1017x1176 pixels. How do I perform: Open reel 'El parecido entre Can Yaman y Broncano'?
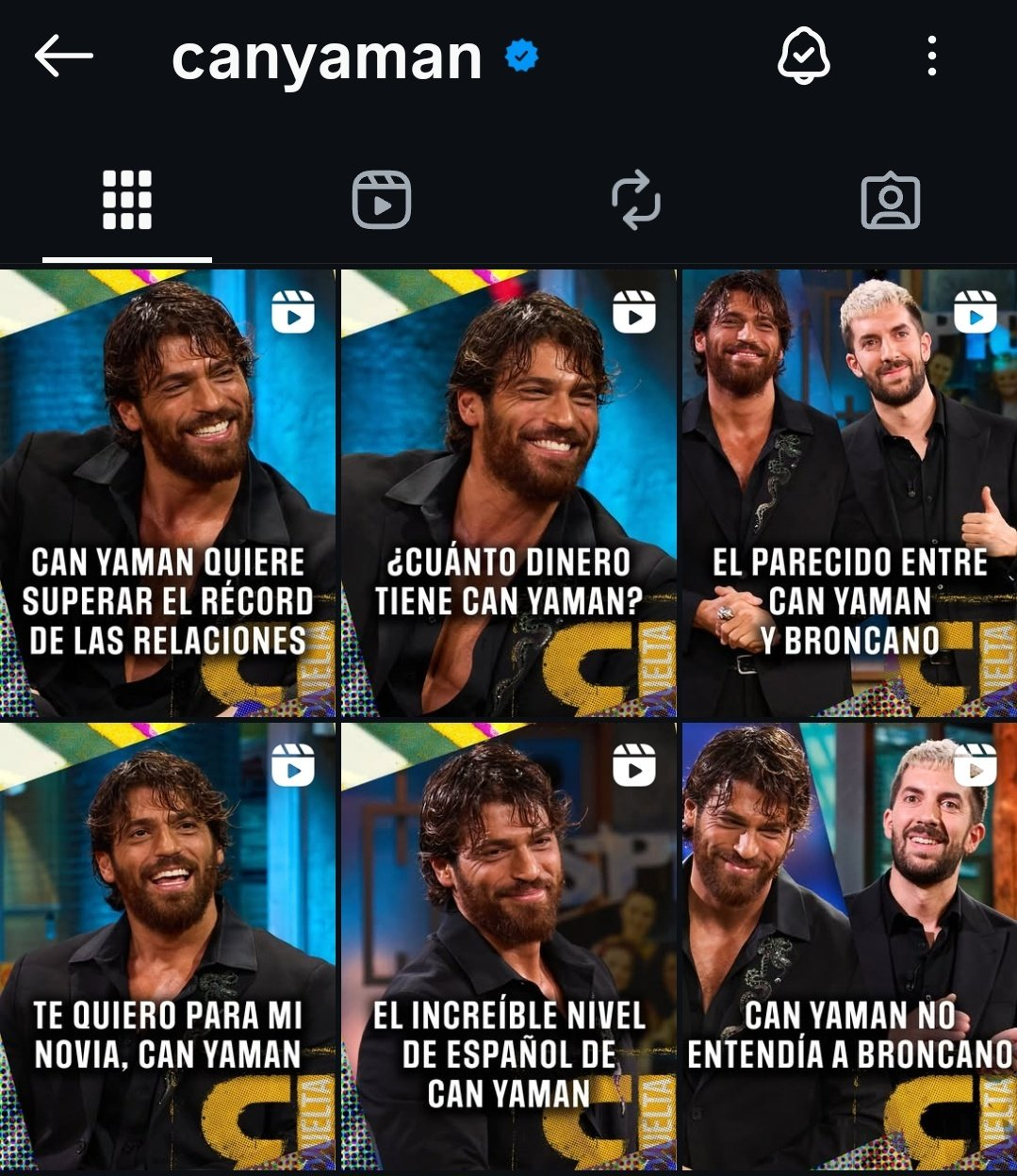pyautogui.click(x=849, y=493)
